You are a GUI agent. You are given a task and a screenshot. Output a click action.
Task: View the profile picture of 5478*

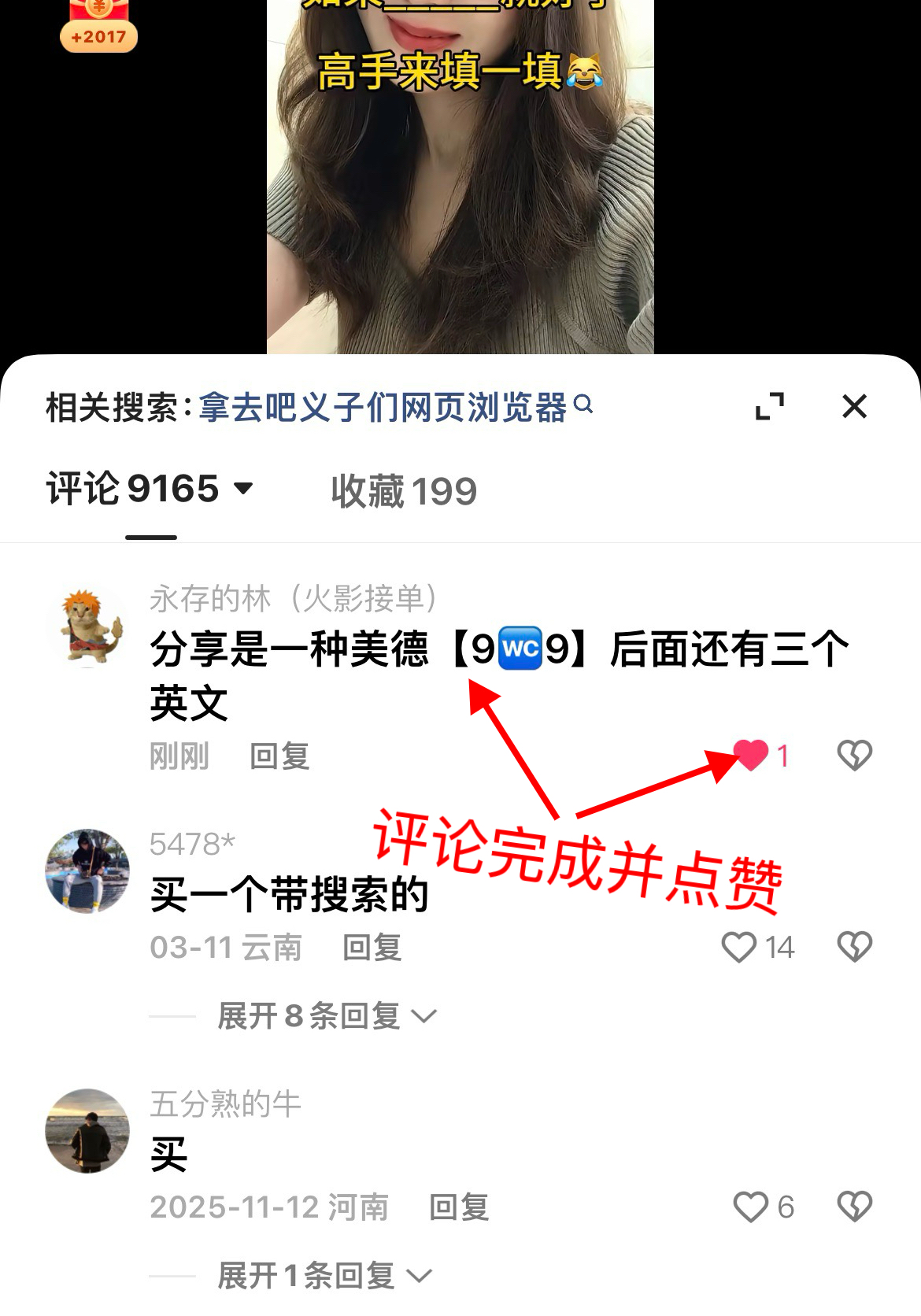coord(87,871)
